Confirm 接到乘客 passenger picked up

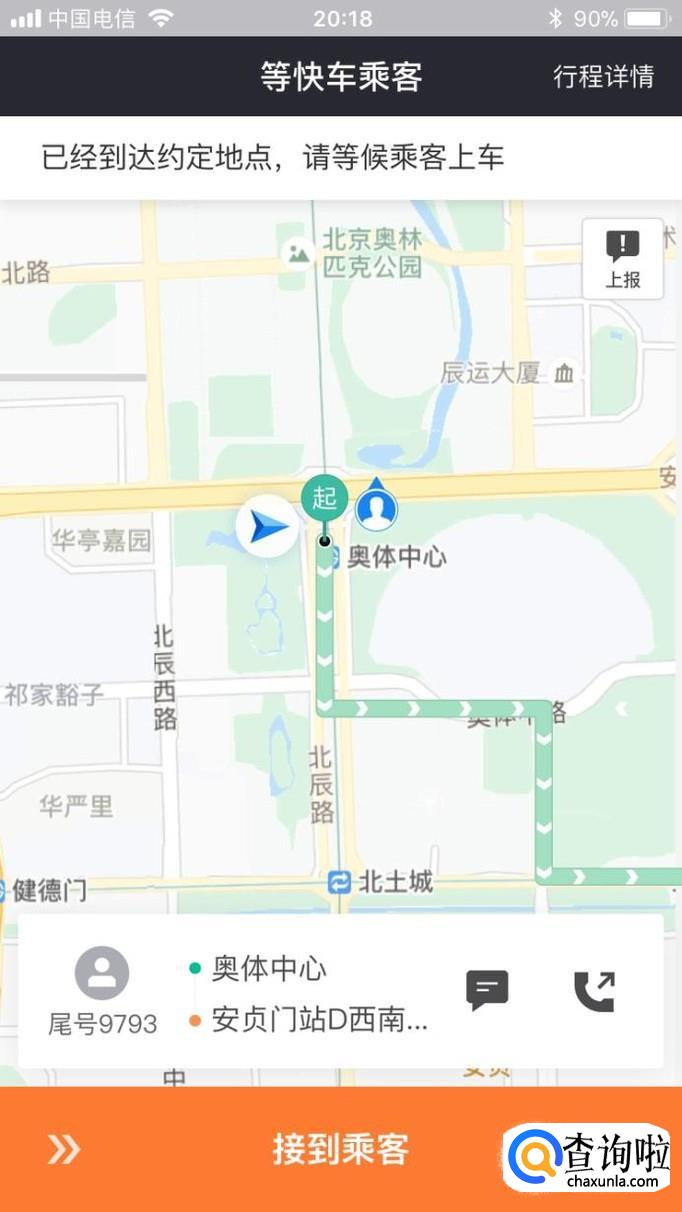(x=341, y=1149)
